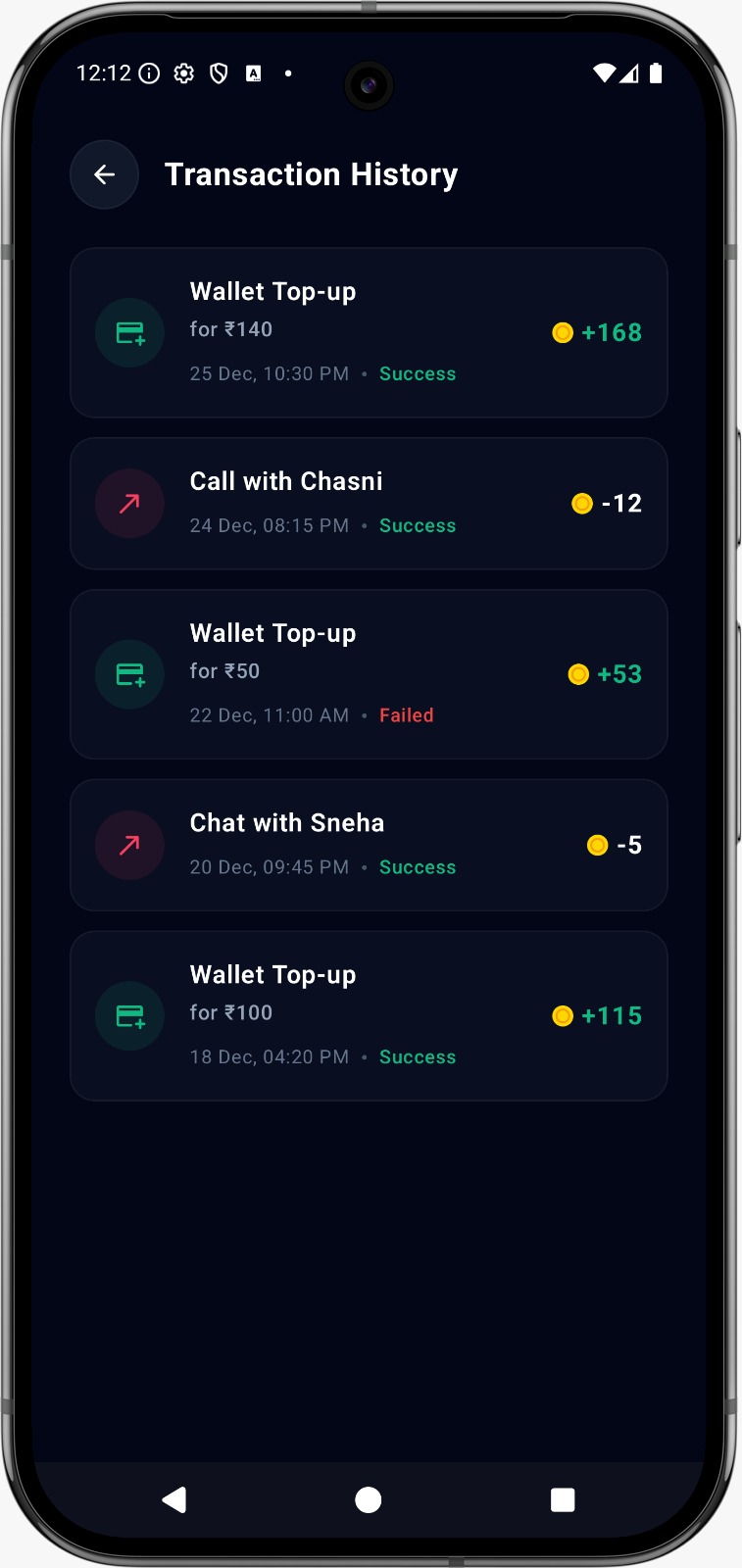The height and width of the screenshot is (1568, 742).
Task: Open the failed ₹50 top-up entry
Action: click(369, 674)
